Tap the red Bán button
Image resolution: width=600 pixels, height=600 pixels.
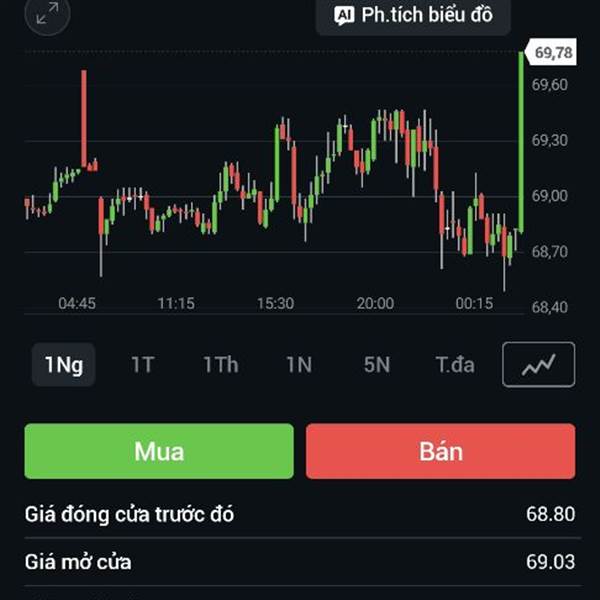point(441,451)
